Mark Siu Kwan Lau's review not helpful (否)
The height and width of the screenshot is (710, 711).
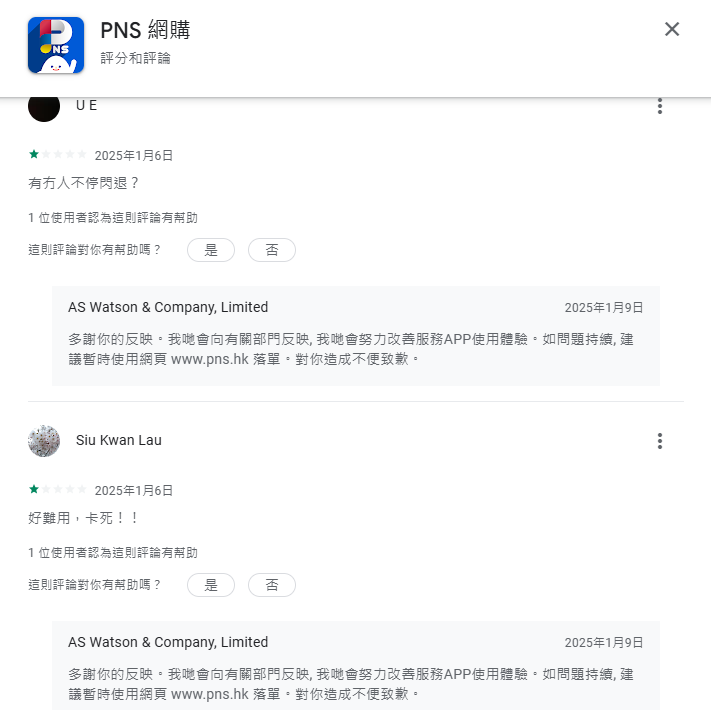(272, 585)
